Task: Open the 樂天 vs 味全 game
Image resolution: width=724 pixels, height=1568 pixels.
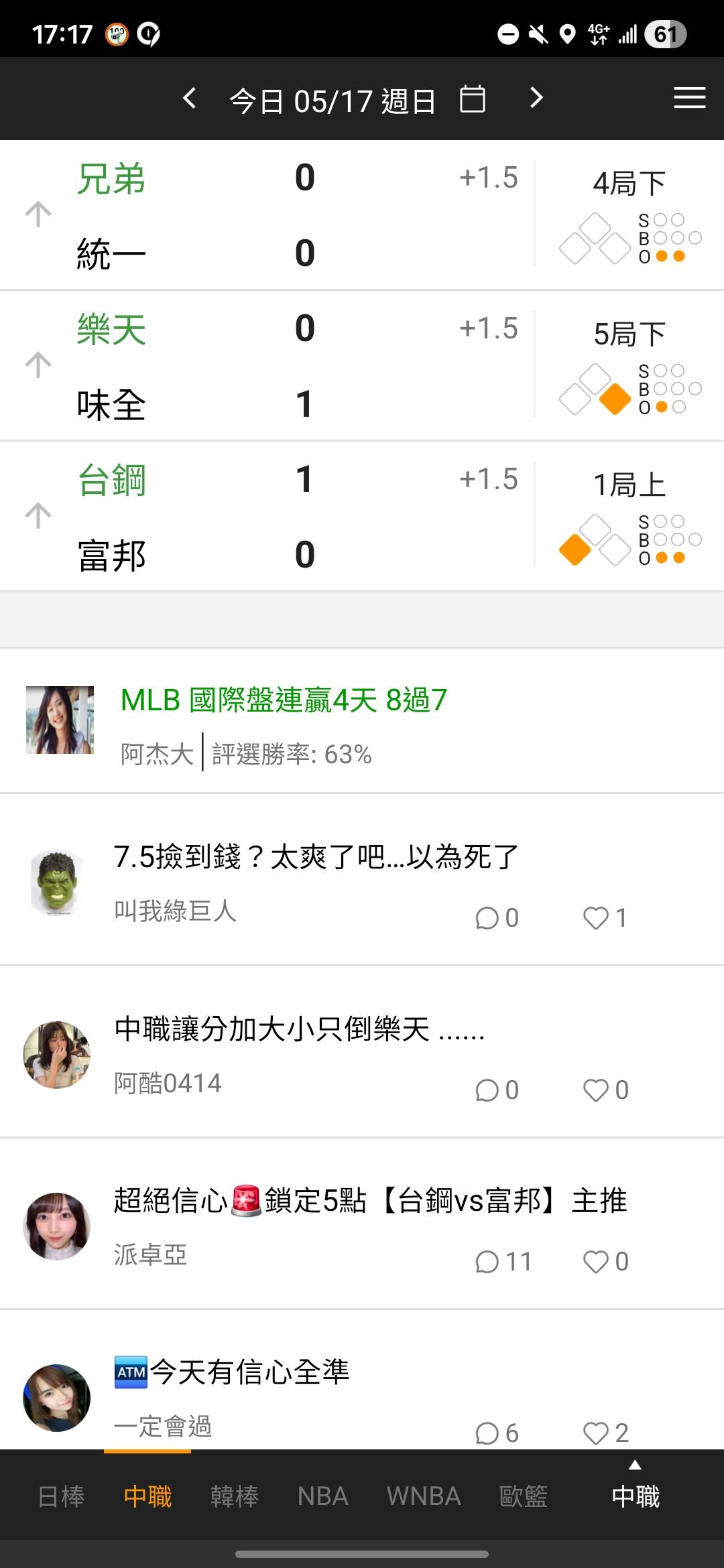Action: (362, 366)
